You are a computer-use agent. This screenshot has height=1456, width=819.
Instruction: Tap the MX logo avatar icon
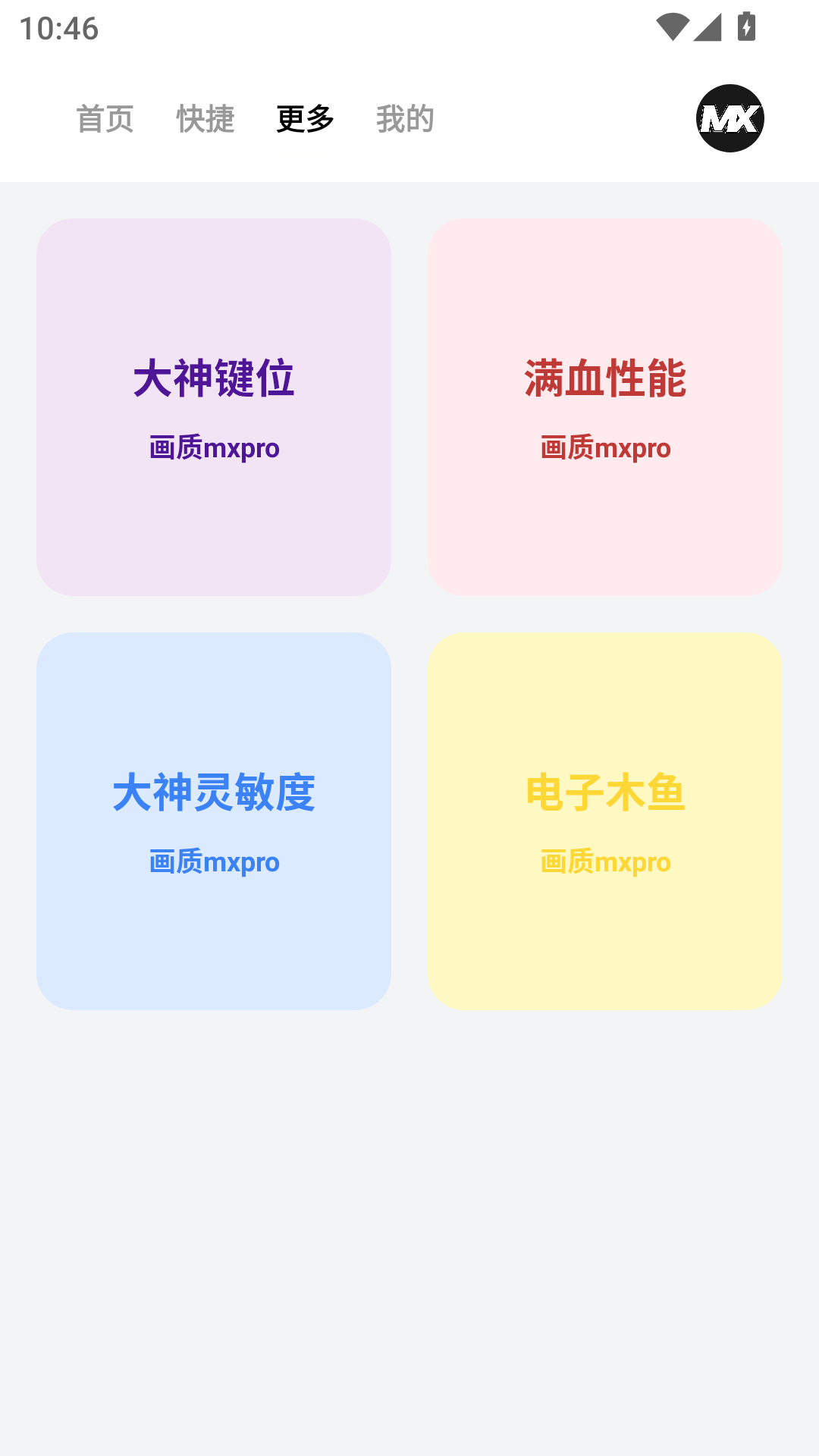point(730,120)
